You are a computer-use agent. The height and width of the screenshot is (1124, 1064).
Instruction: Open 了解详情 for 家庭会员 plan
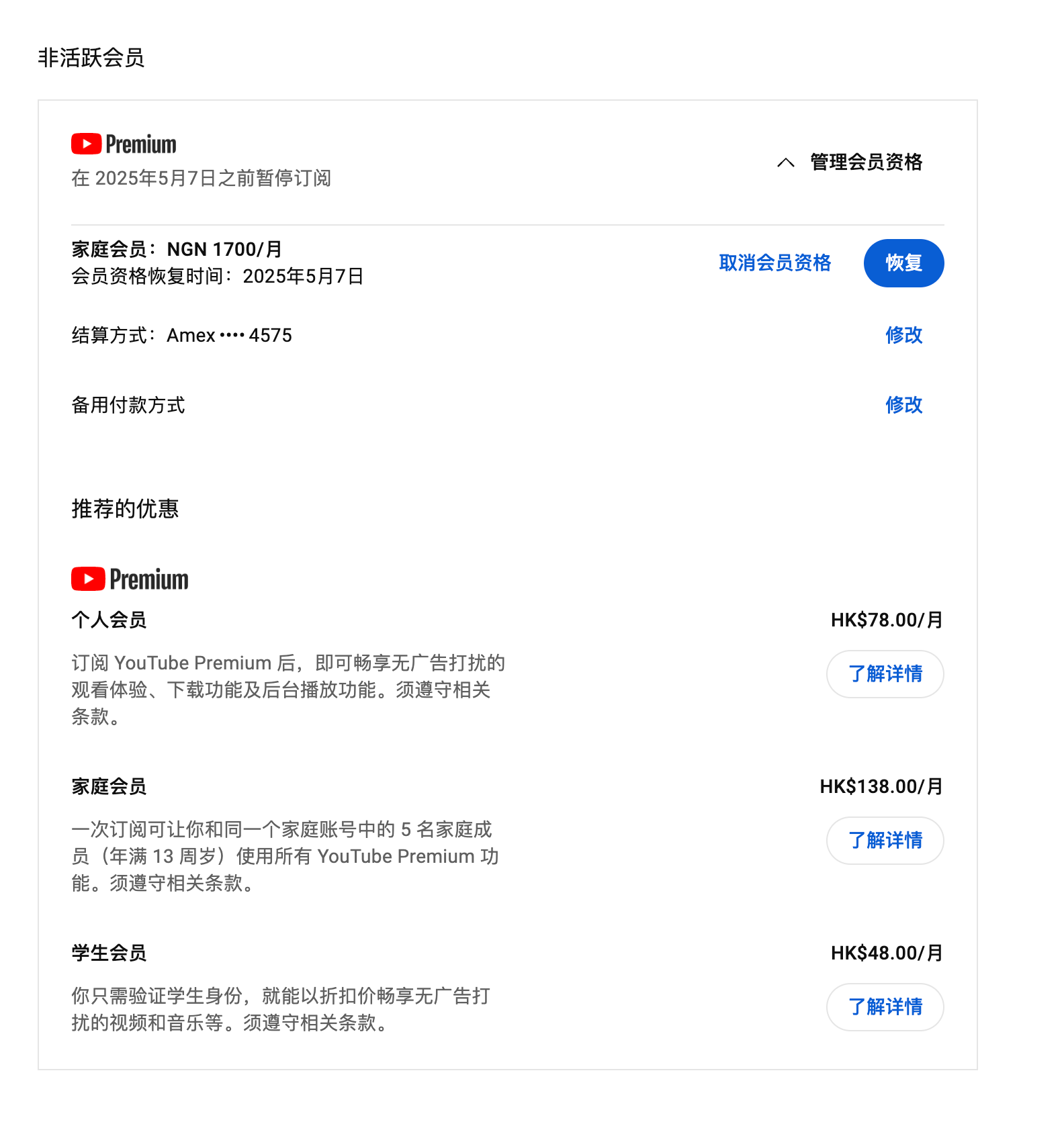coord(885,840)
